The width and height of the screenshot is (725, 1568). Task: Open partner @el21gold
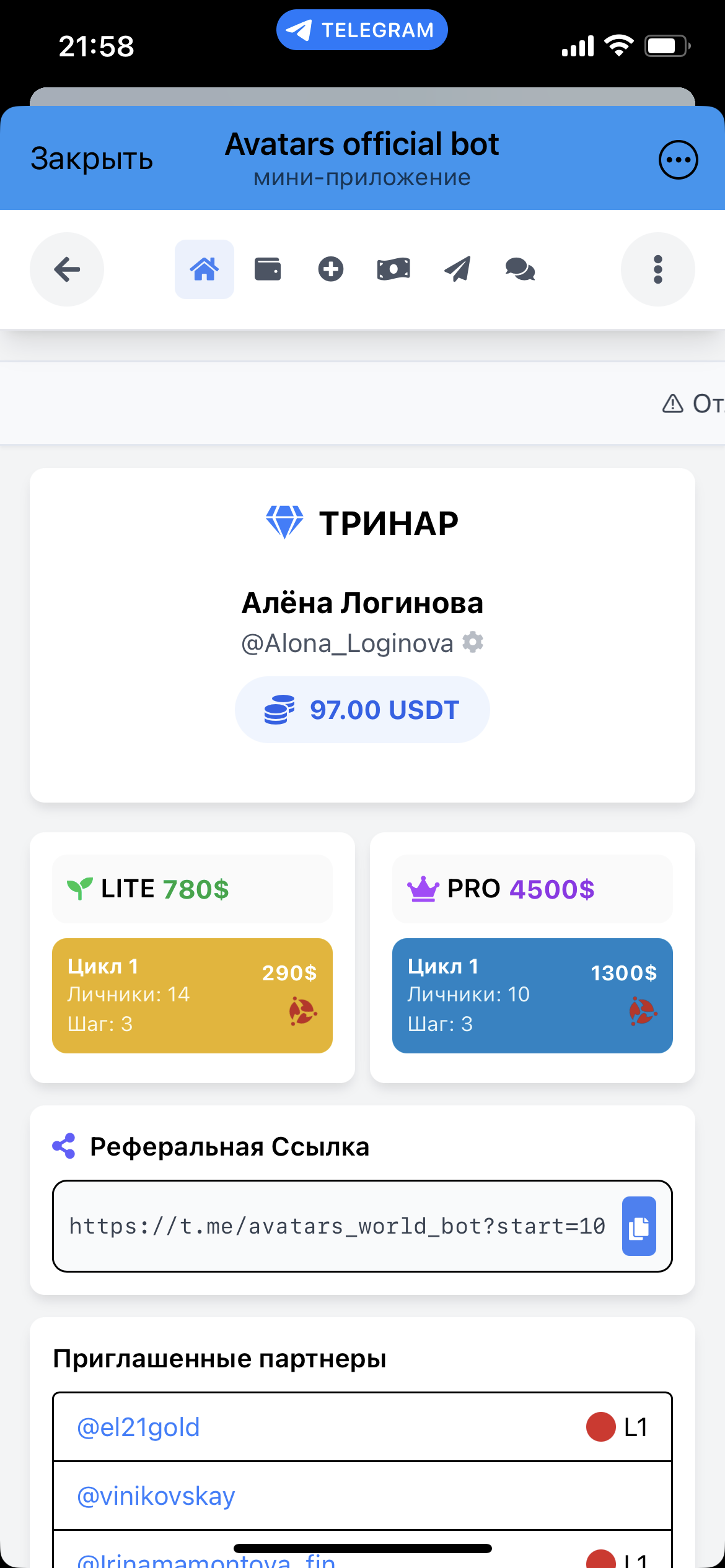[139, 1427]
